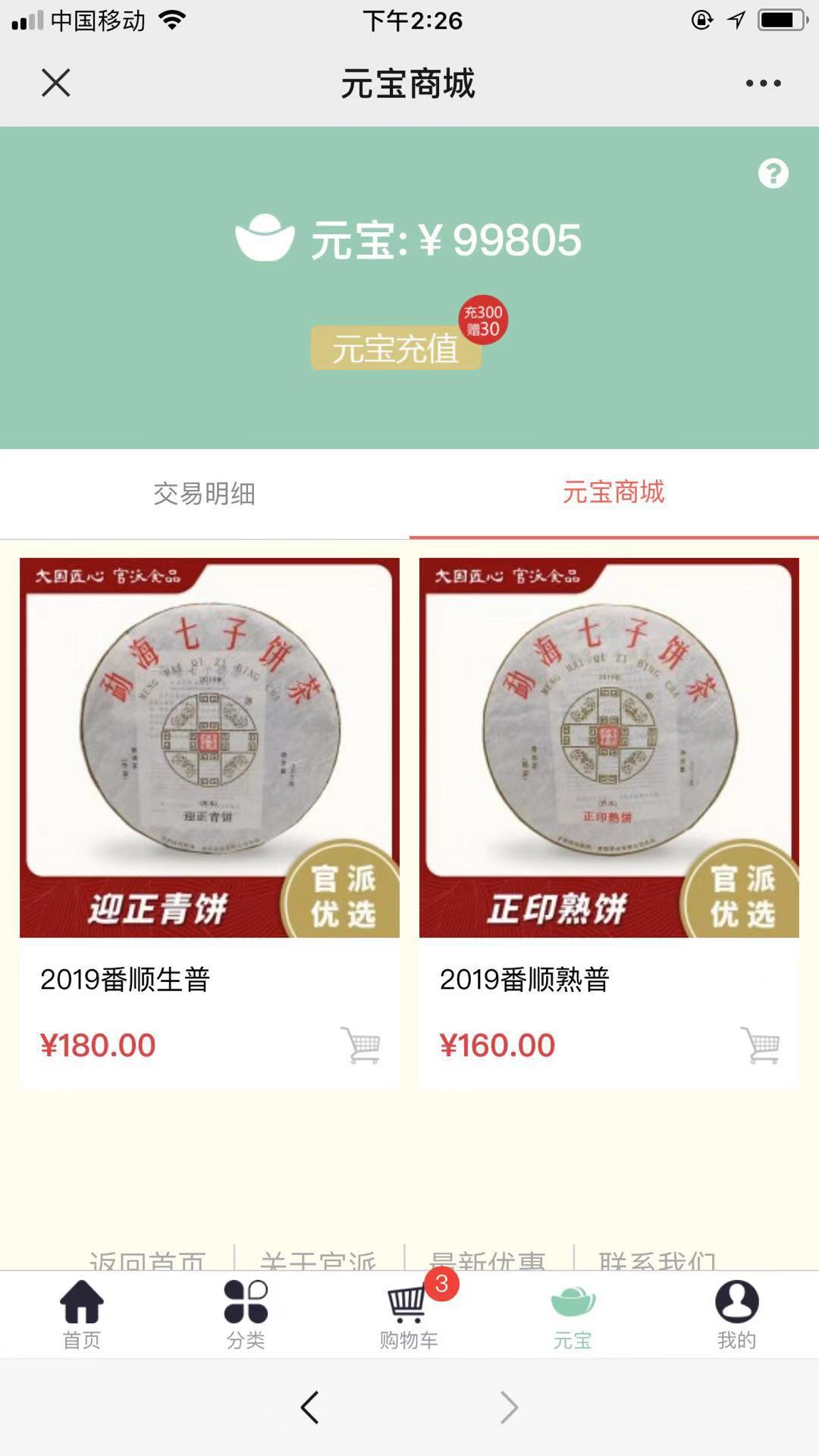Select the 元宝商城 top tab
This screenshot has height=1456, width=819.
[x=613, y=492]
